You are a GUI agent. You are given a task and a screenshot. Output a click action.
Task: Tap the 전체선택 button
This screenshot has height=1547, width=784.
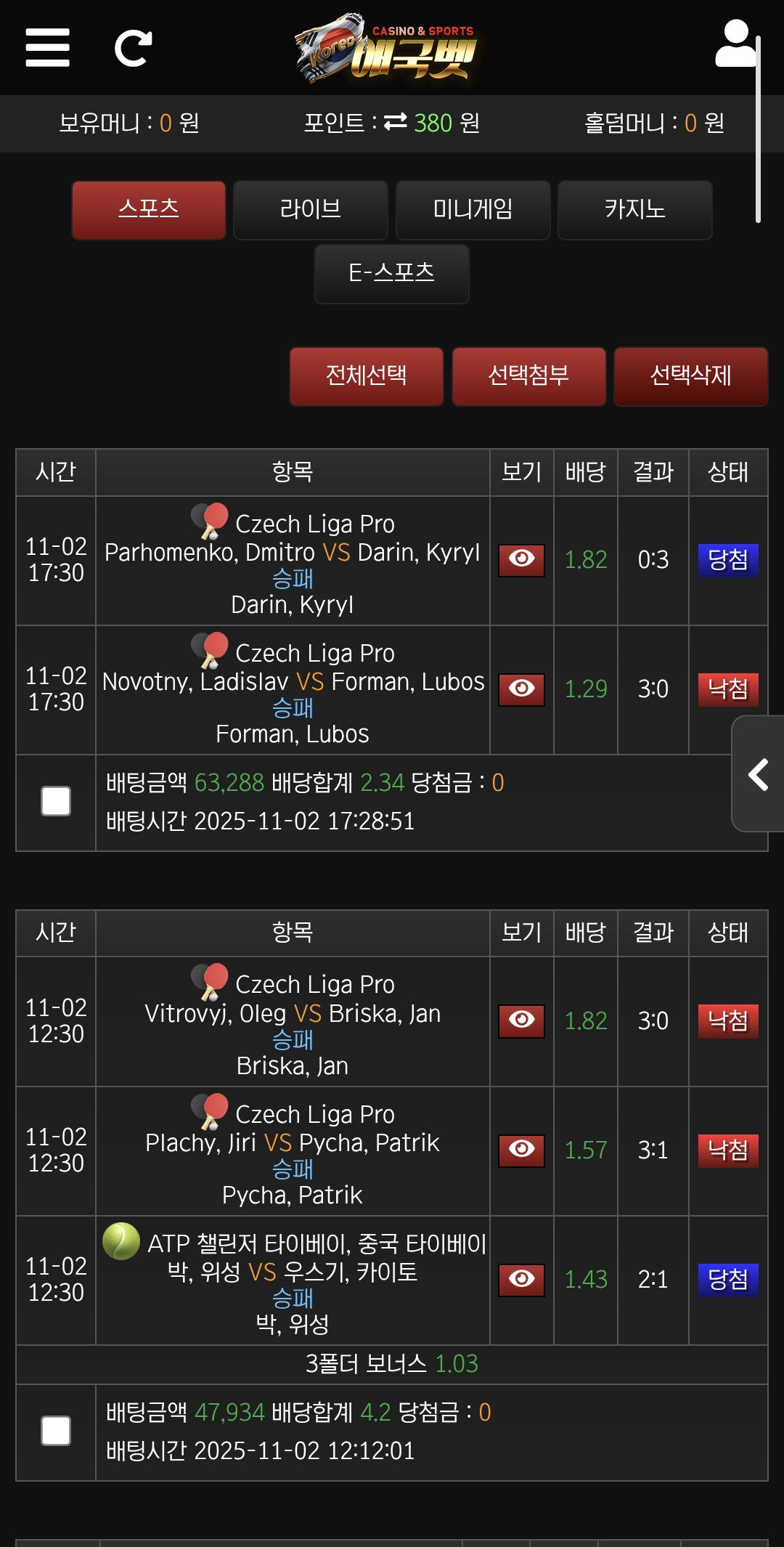367,376
